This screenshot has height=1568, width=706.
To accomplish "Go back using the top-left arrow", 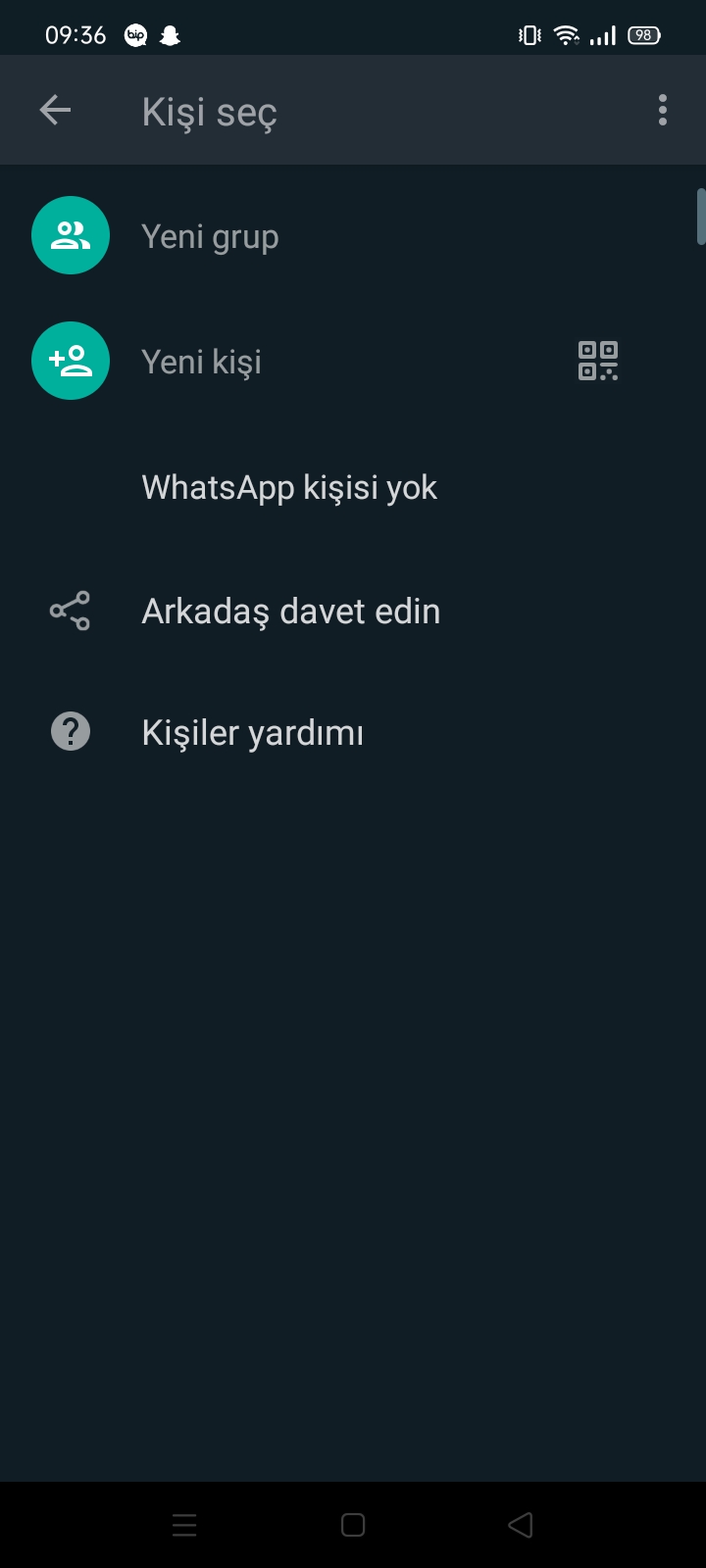I will 55,111.
